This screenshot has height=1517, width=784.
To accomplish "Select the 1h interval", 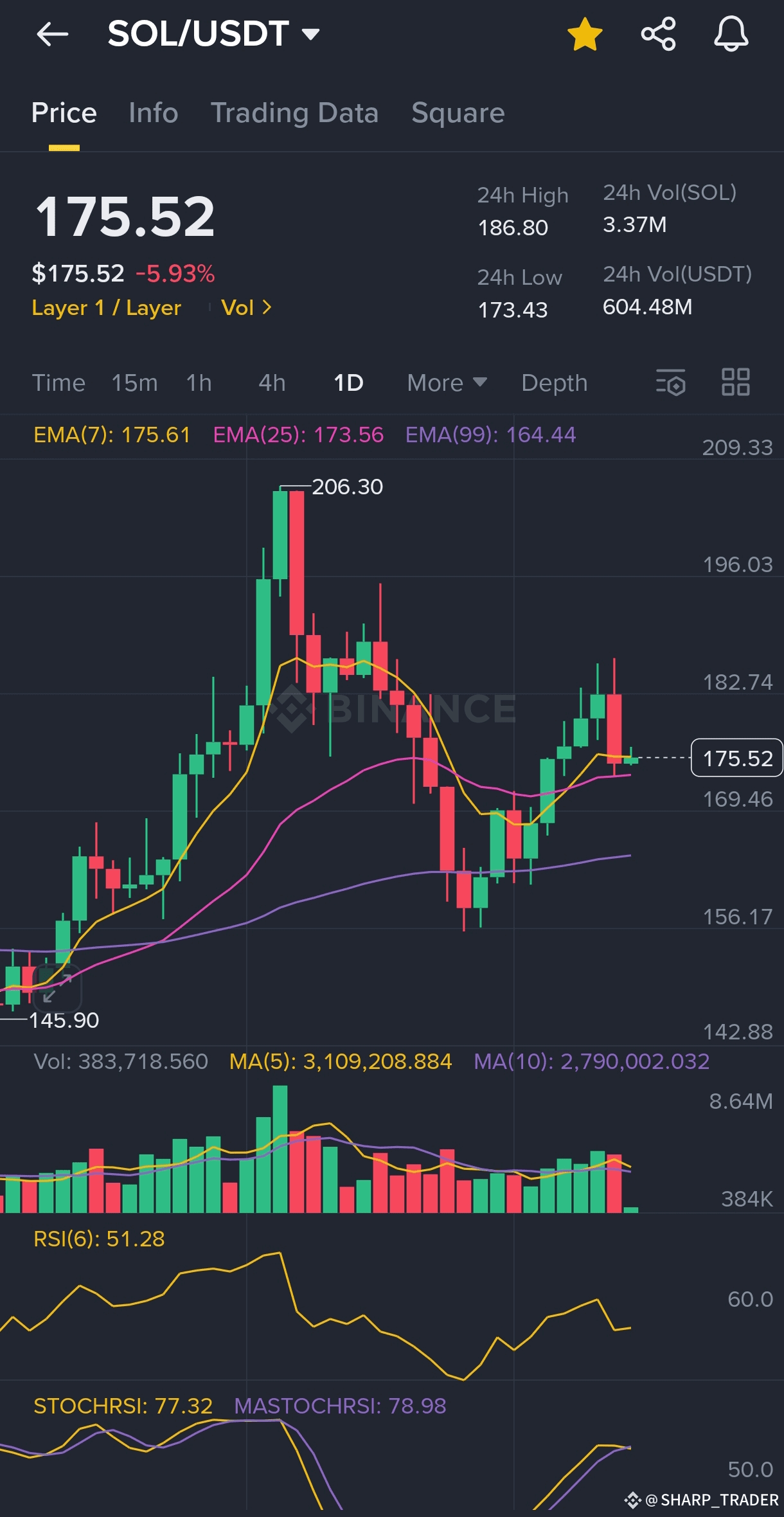I will coord(199,383).
